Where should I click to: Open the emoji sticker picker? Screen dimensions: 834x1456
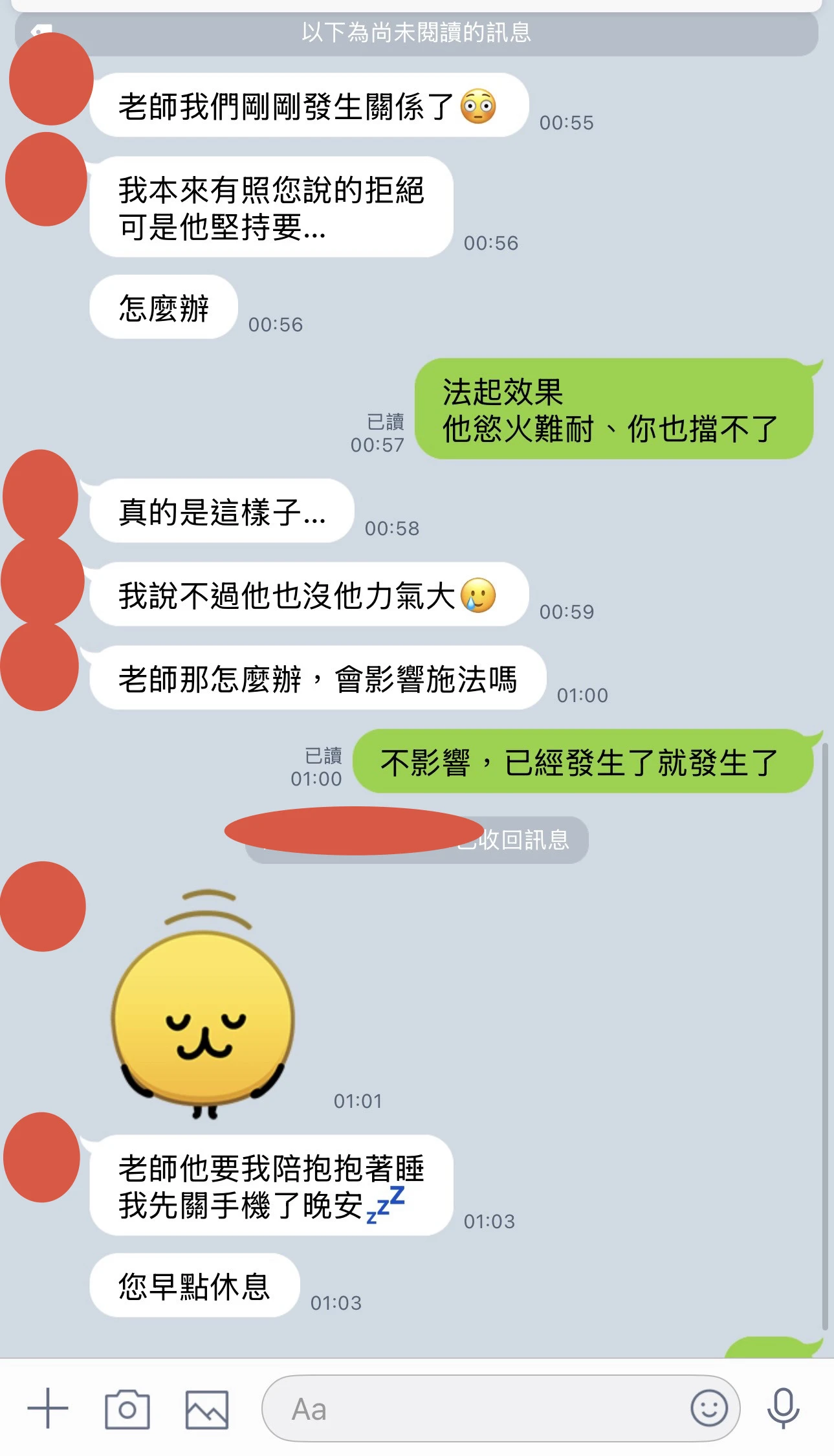pyautogui.click(x=709, y=1408)
